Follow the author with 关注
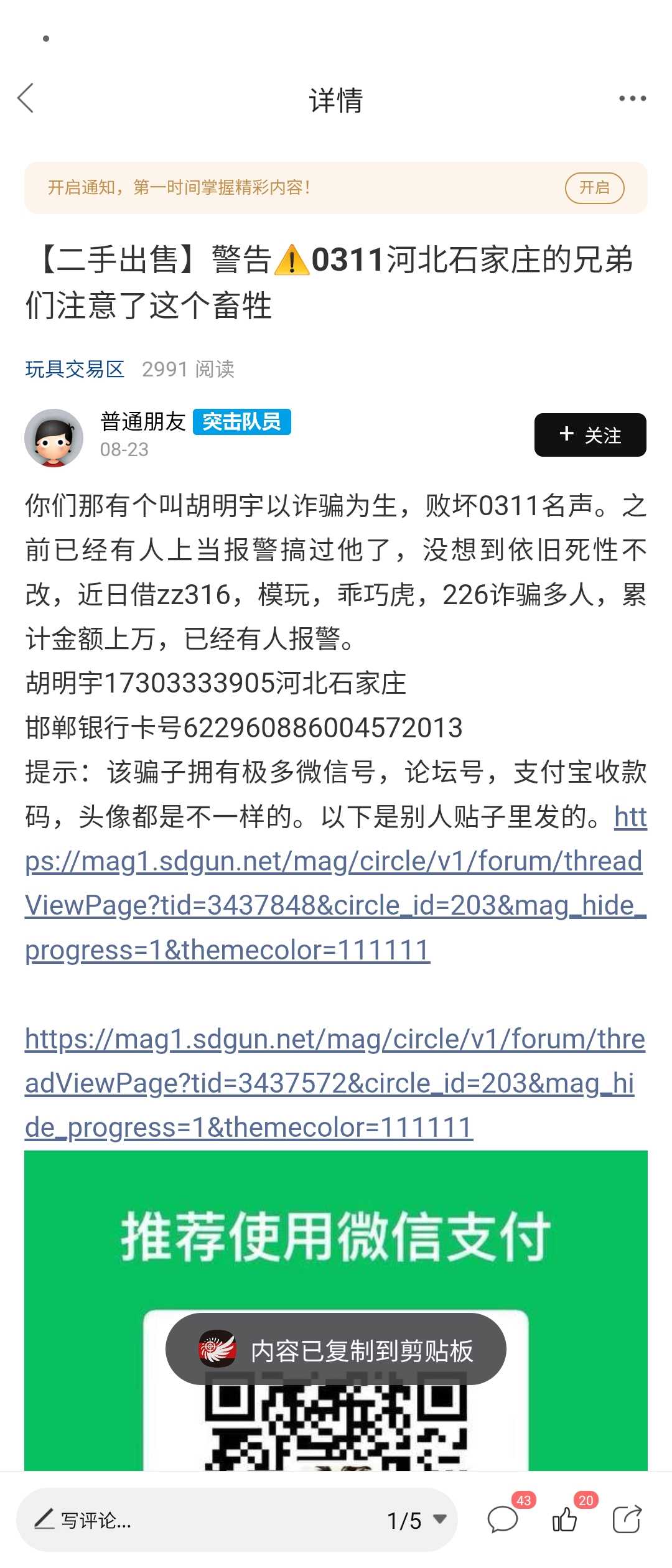The width and height of the screenshot is (672, 1568). pyautogui.click(x=590, y=435)
